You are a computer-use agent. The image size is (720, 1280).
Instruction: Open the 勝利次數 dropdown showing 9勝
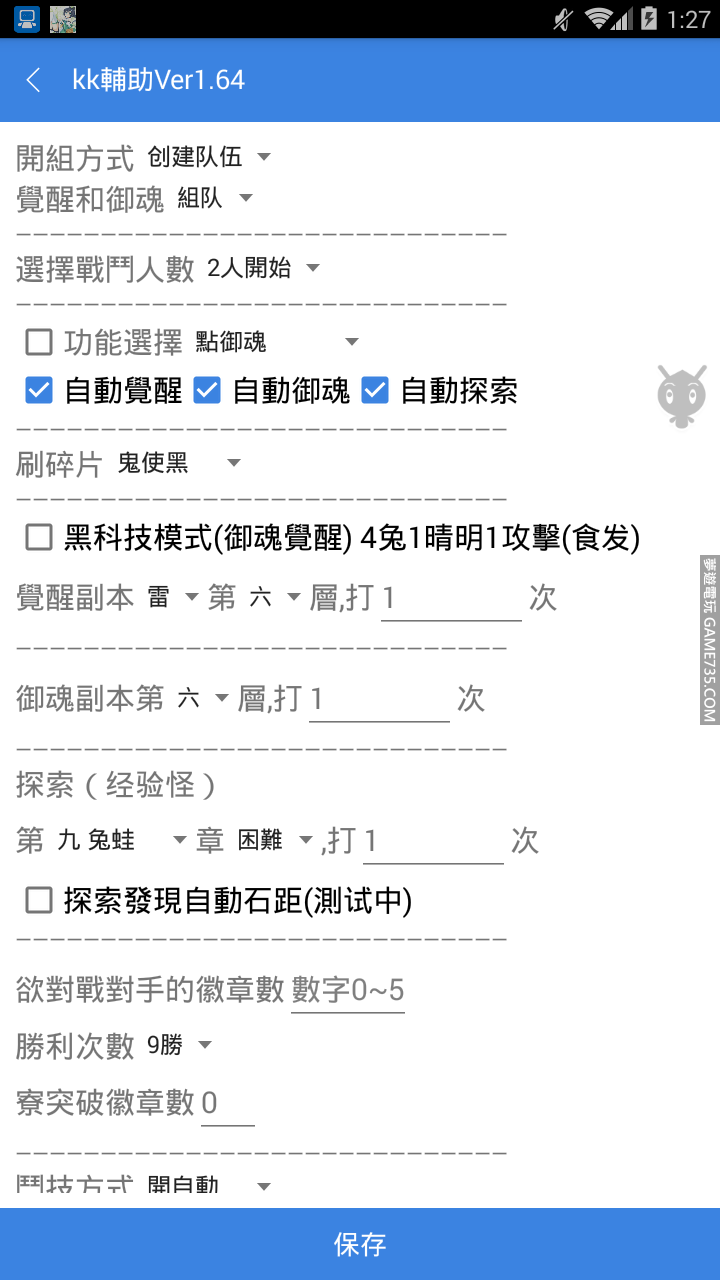click(179, 1046)
